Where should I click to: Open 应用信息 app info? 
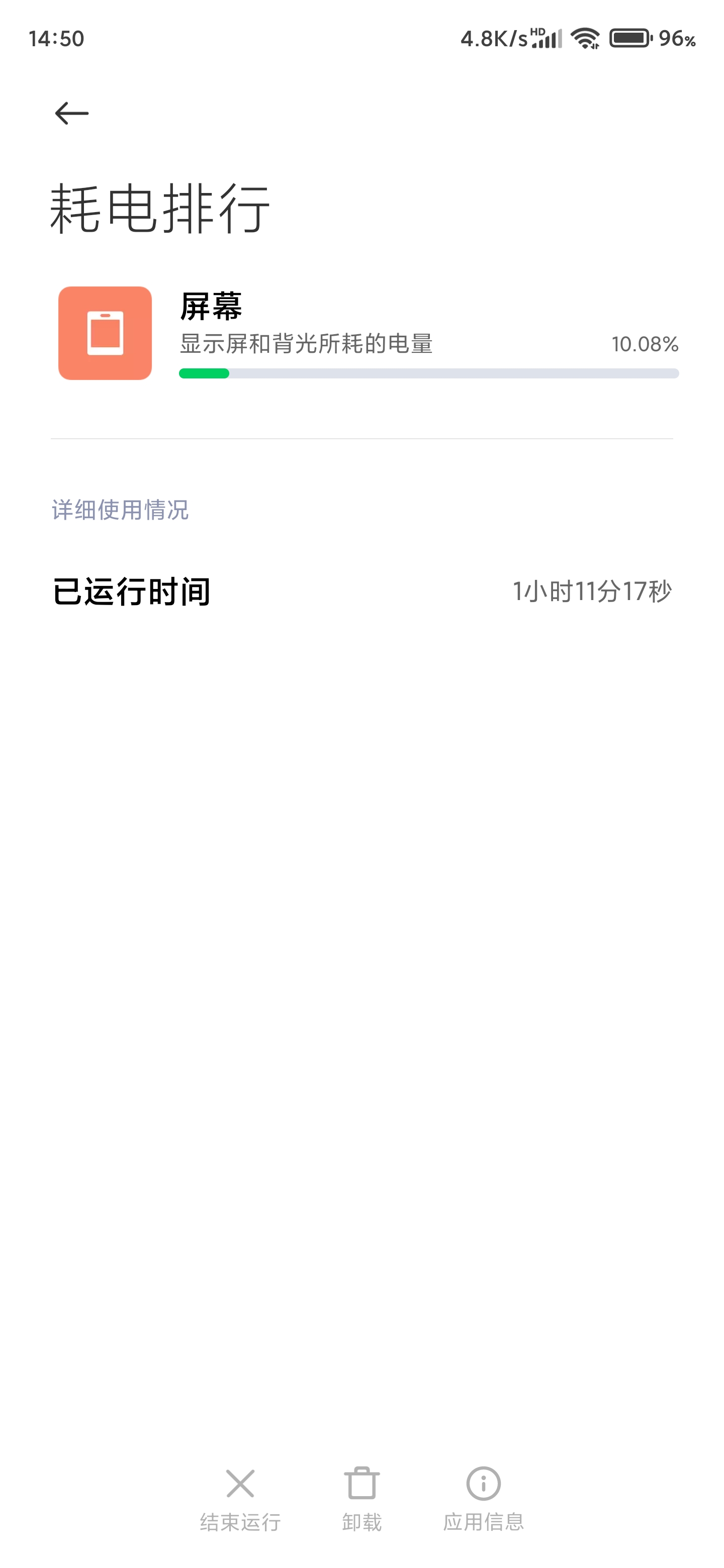pyautogui.click(x=484, y=1499)
